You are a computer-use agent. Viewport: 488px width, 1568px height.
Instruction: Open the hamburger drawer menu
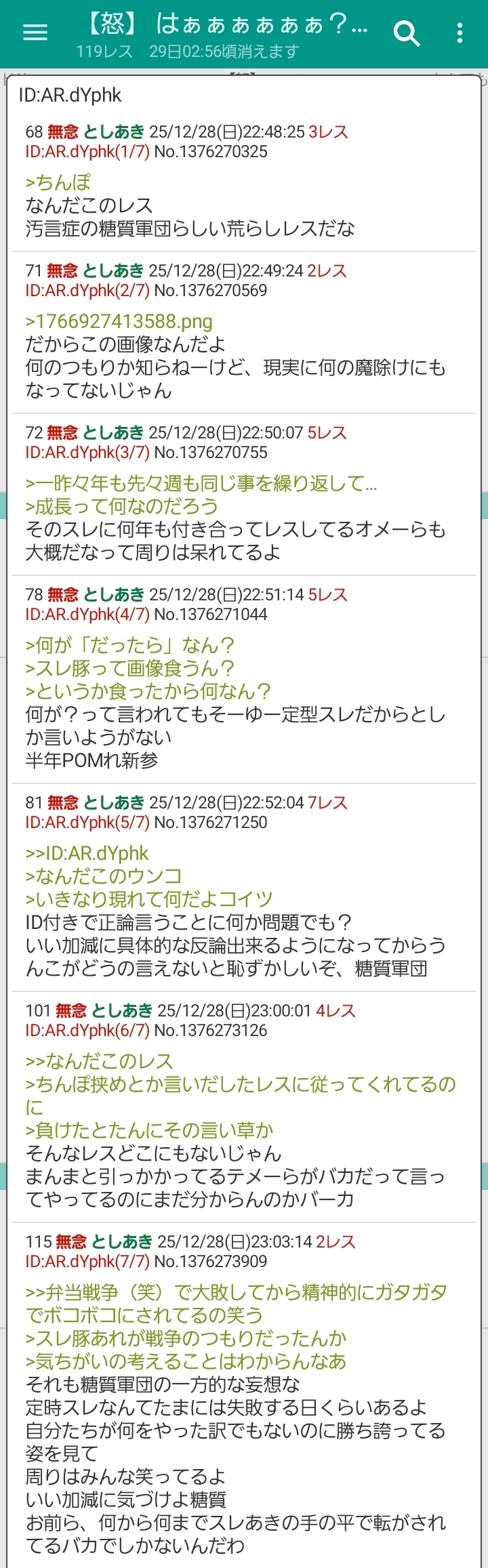[35, 33]
